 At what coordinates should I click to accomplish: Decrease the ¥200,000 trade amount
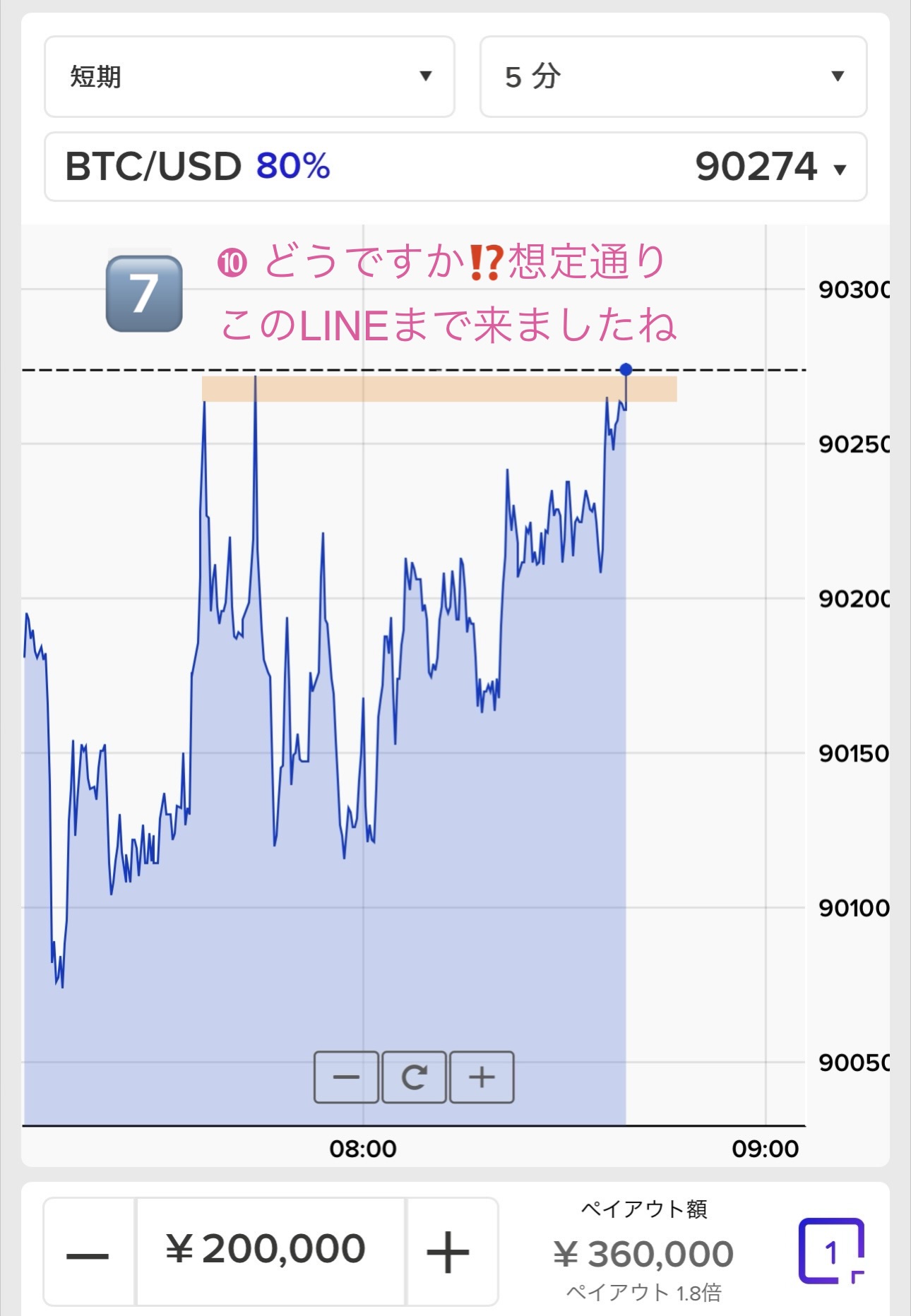(88, 1252)
